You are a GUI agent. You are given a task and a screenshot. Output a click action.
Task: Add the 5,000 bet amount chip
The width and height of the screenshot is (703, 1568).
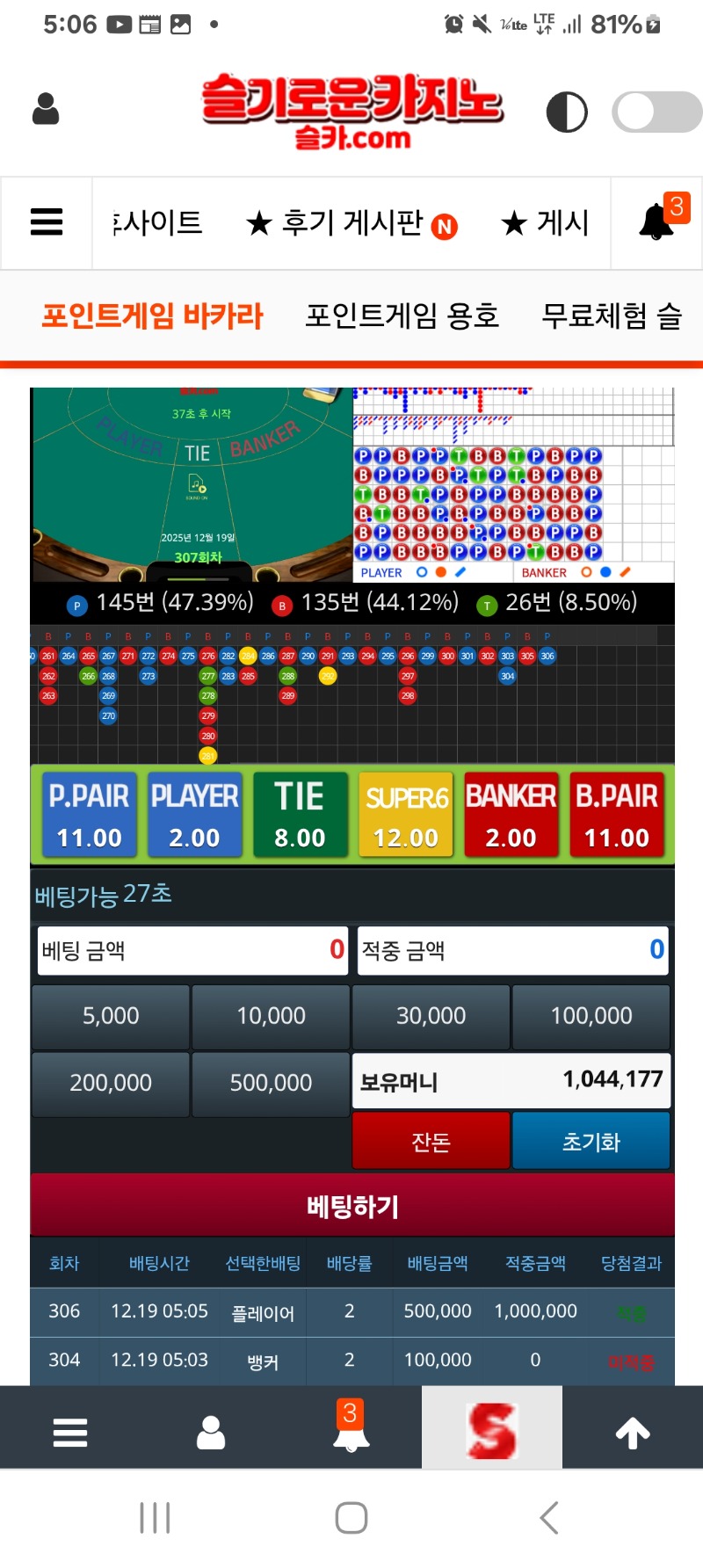coord(111,1016)
